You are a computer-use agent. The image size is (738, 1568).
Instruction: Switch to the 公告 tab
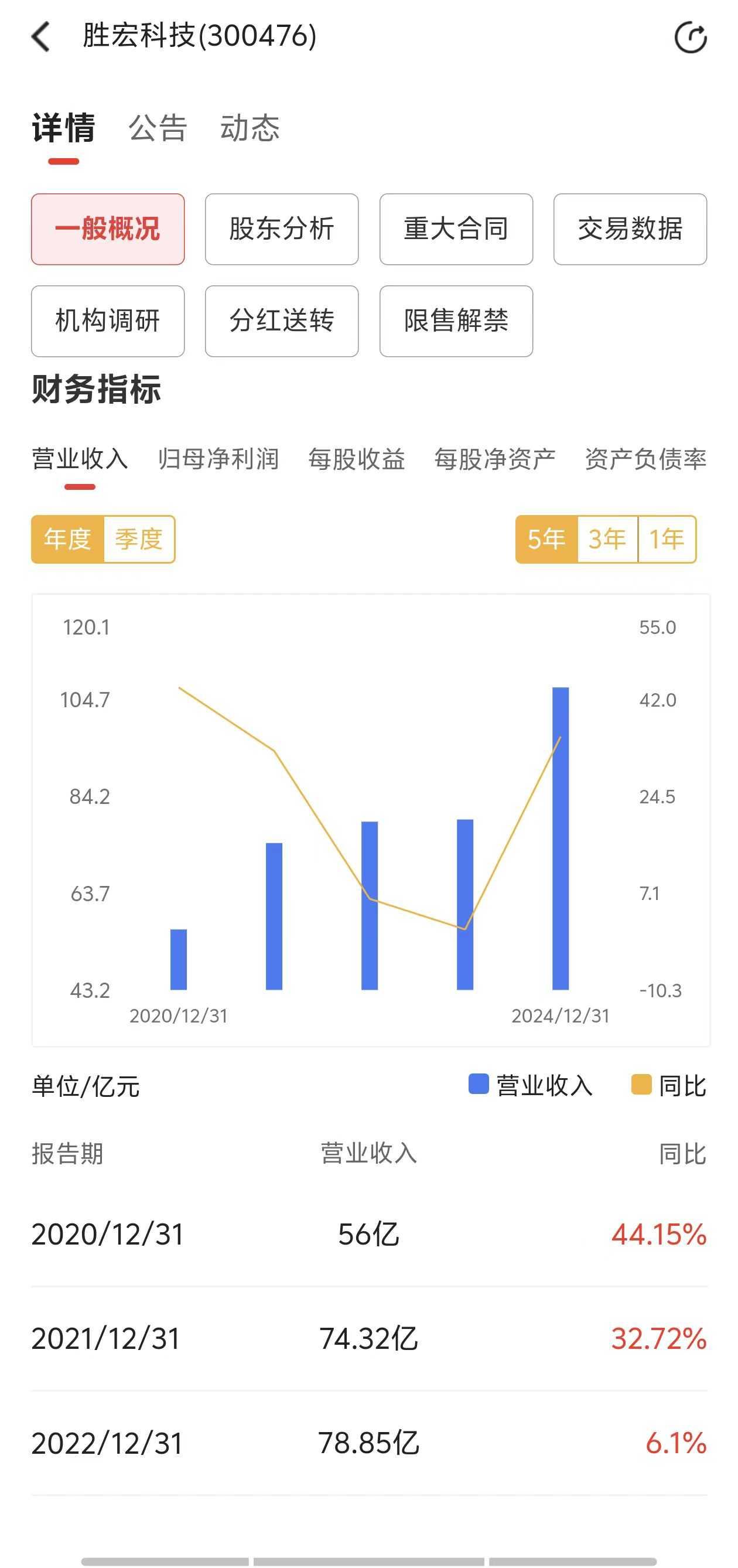pos(158,128)
